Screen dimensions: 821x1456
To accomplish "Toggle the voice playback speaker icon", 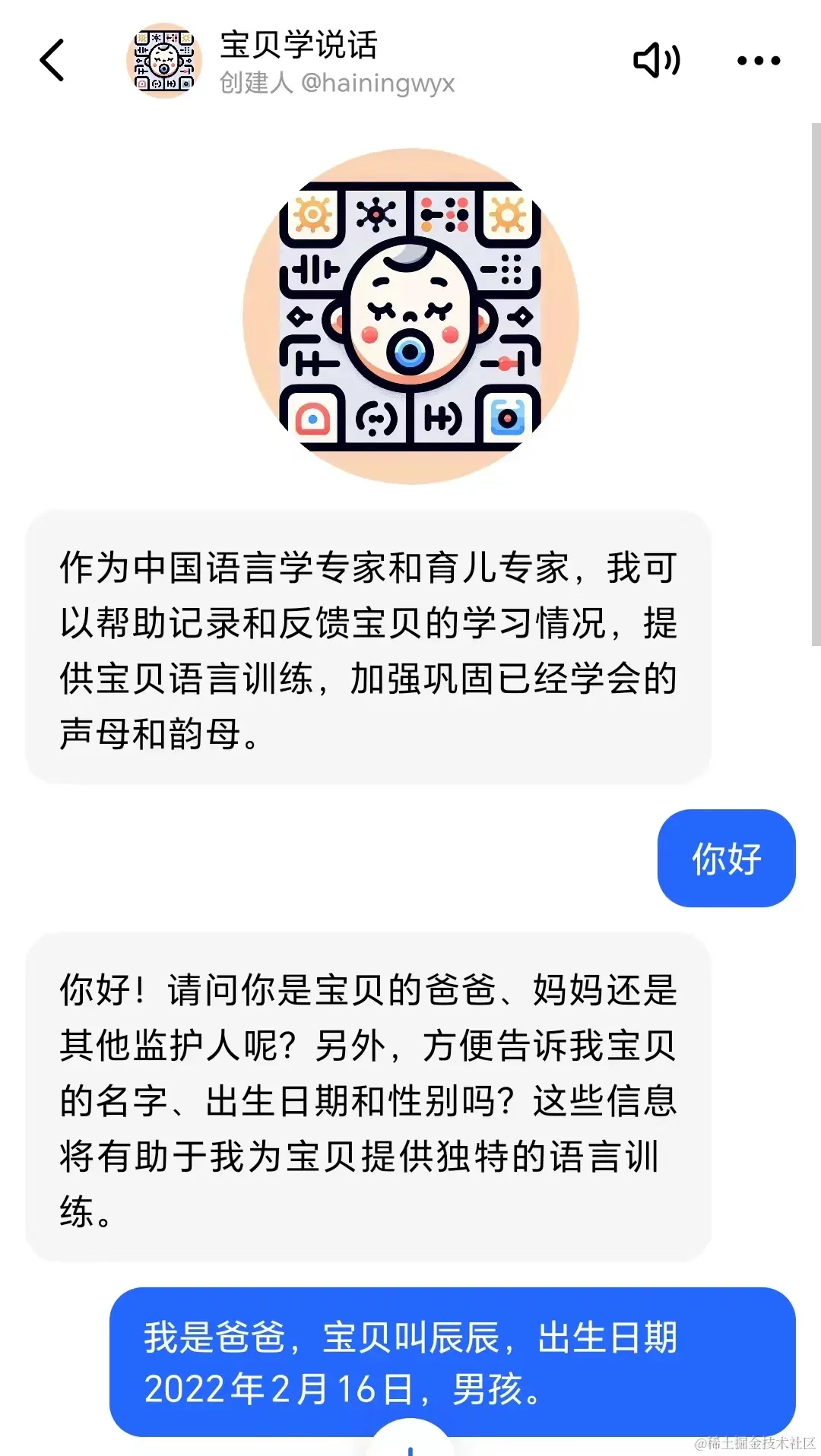I will (657, 61).
